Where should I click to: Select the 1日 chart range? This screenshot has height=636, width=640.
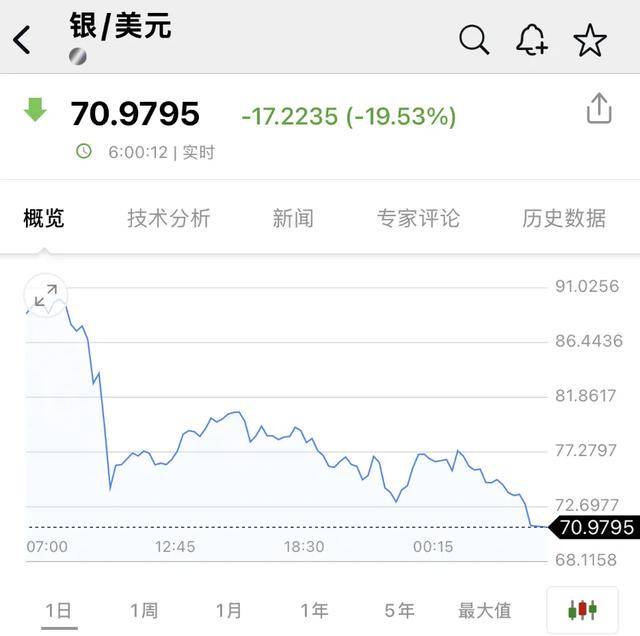(58, 610)
